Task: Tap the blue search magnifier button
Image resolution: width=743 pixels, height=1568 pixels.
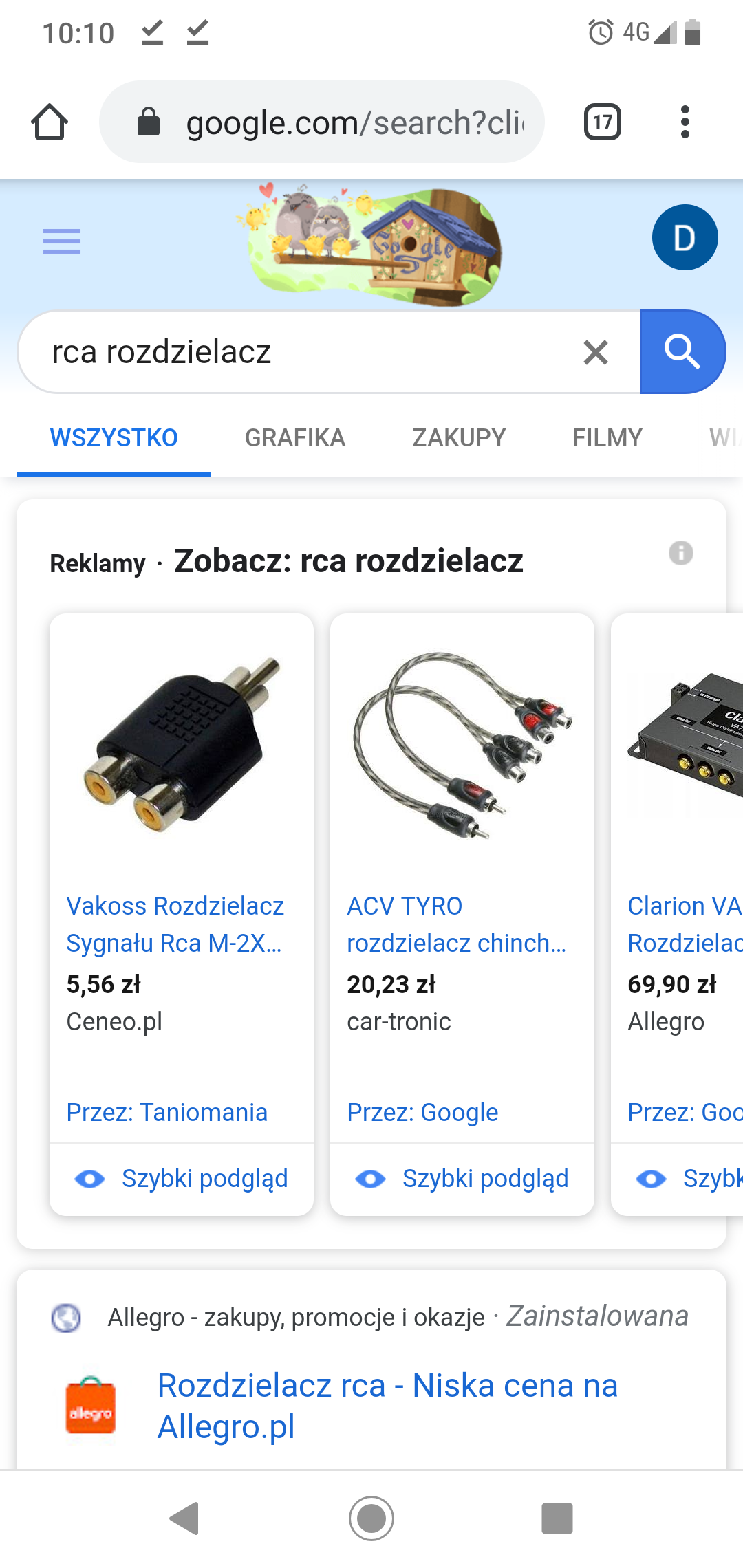Action: pos(681,352)
